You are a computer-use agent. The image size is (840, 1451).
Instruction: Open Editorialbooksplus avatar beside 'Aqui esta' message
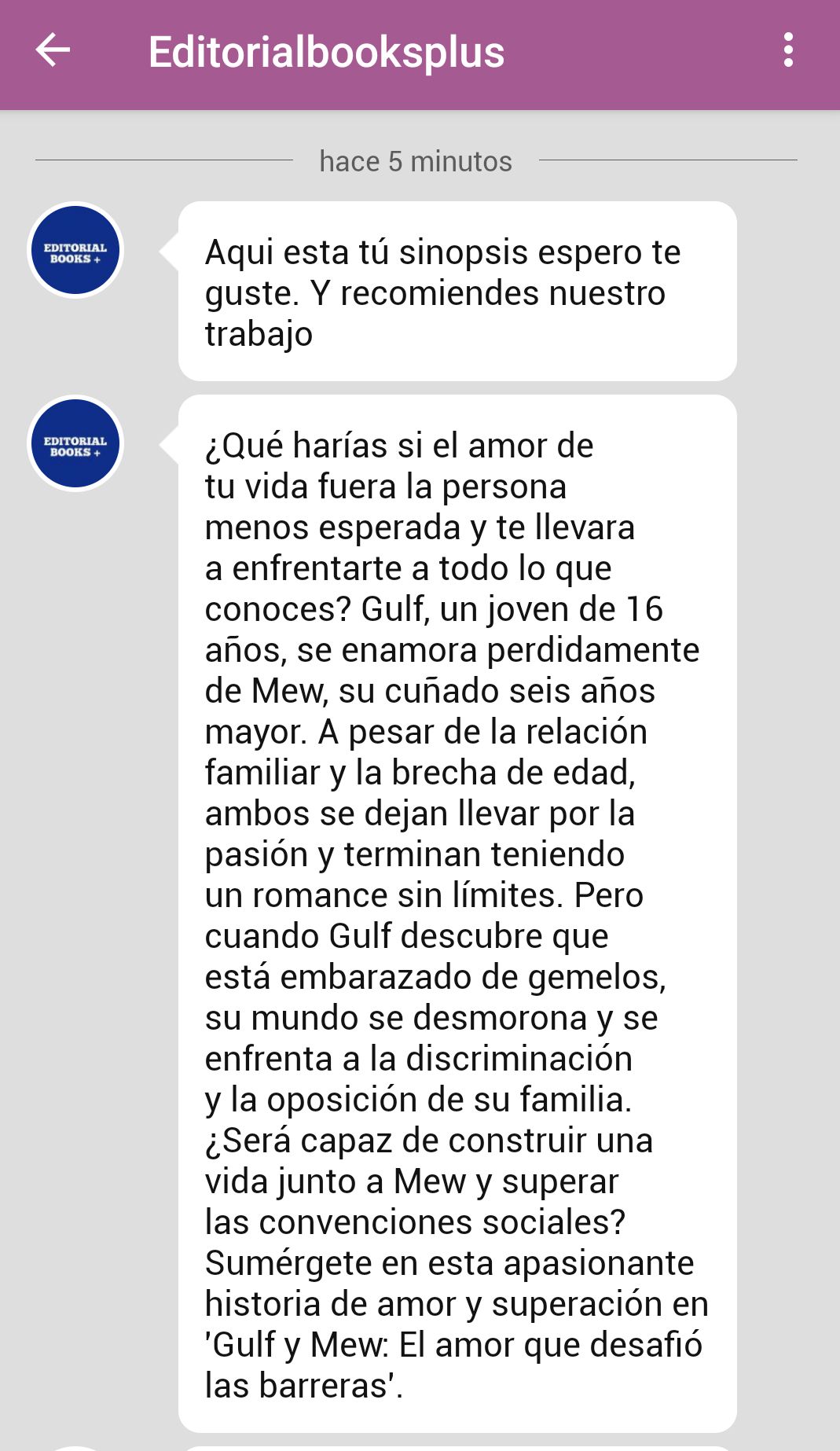[75, 250]
